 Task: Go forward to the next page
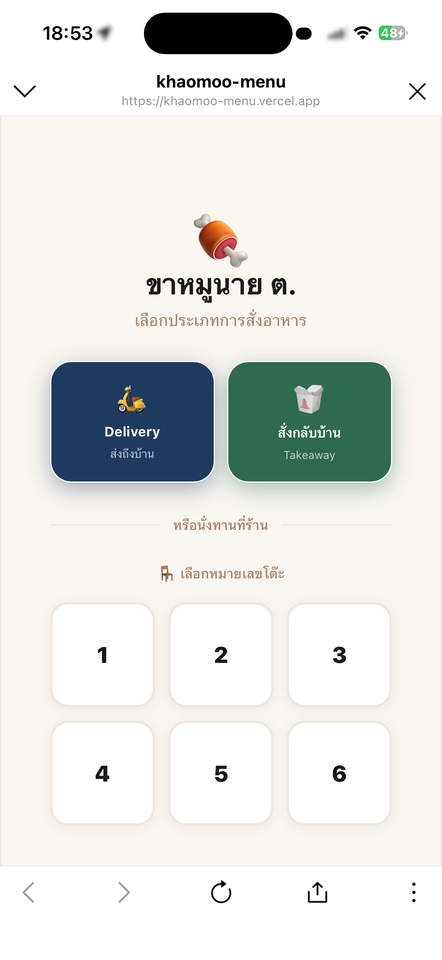coord(124,893)
